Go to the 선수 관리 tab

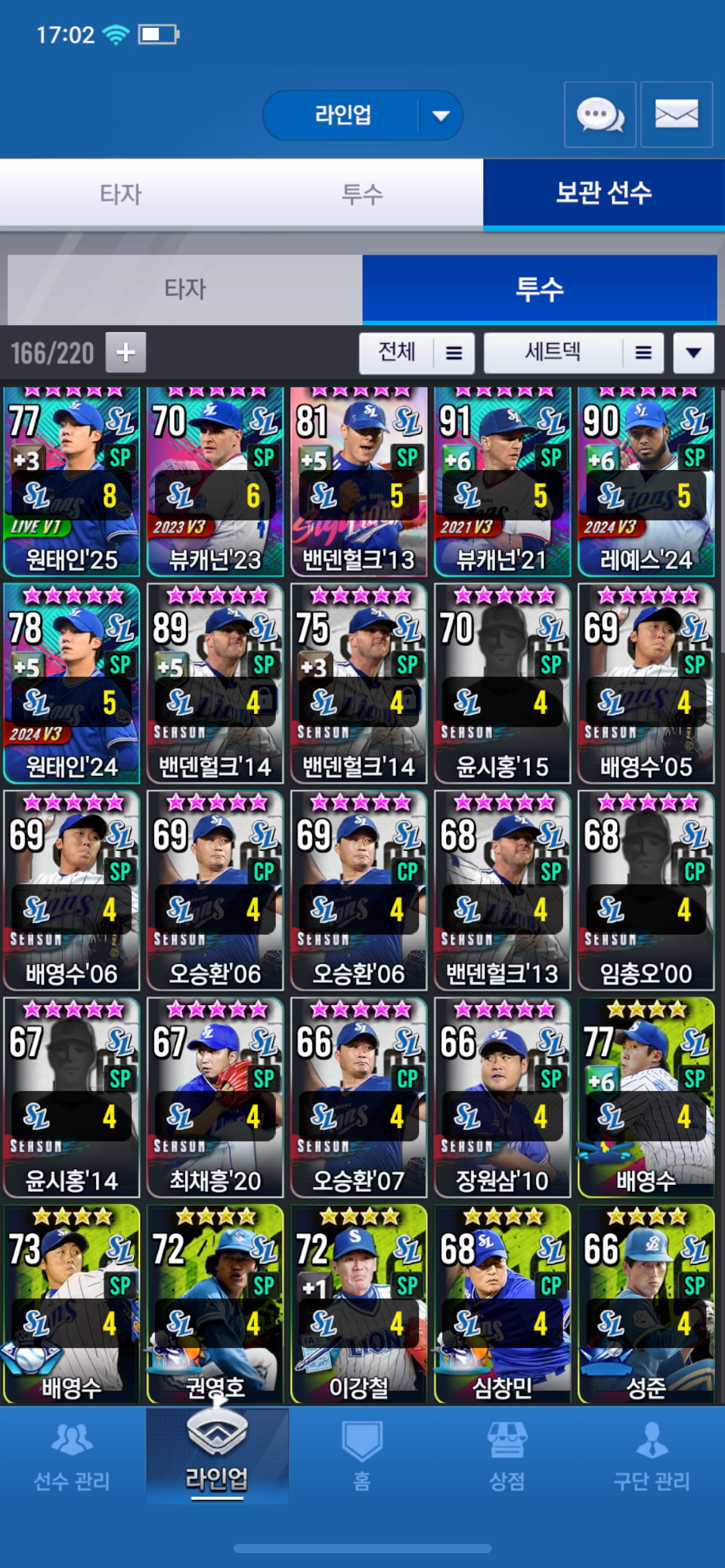[72, 1455]
